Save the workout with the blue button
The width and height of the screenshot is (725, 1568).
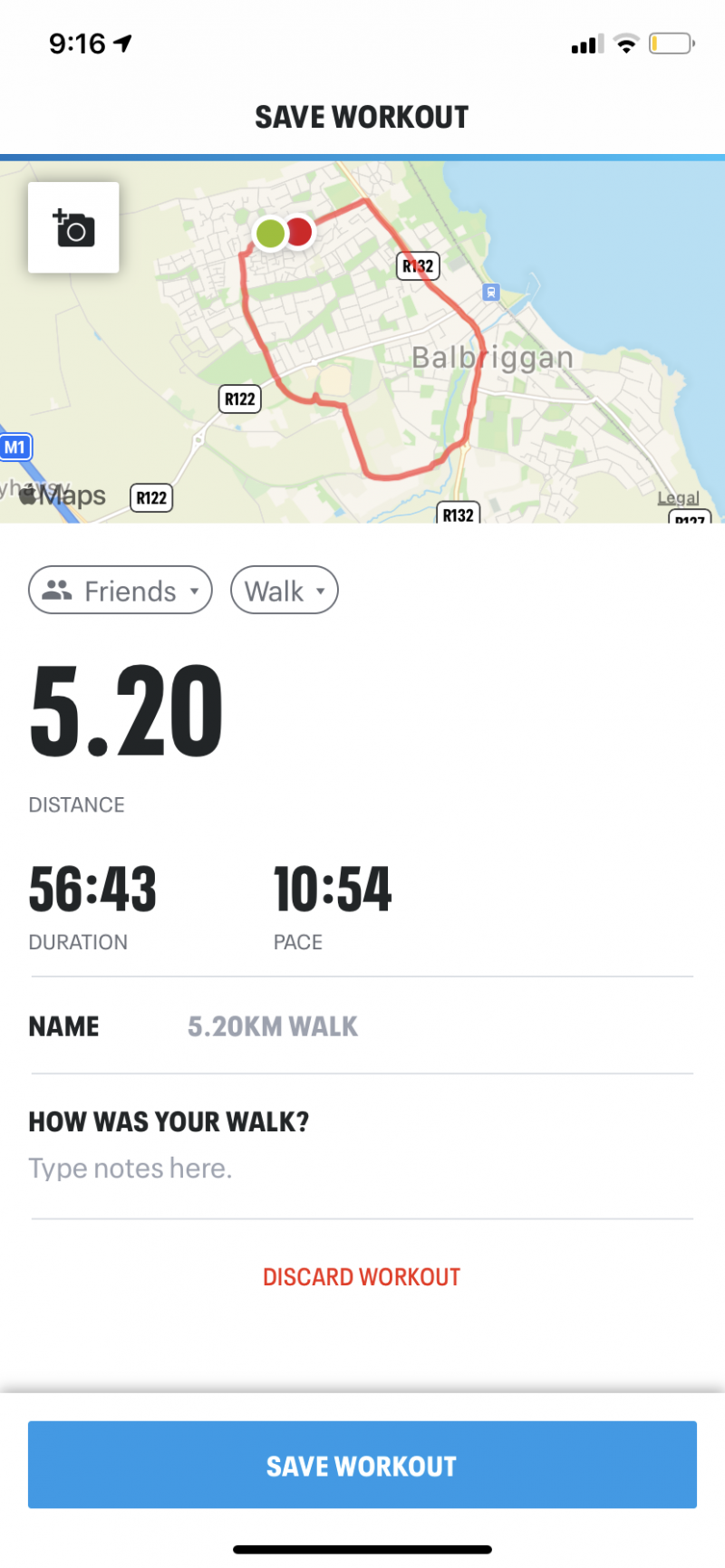[362, 1465]
